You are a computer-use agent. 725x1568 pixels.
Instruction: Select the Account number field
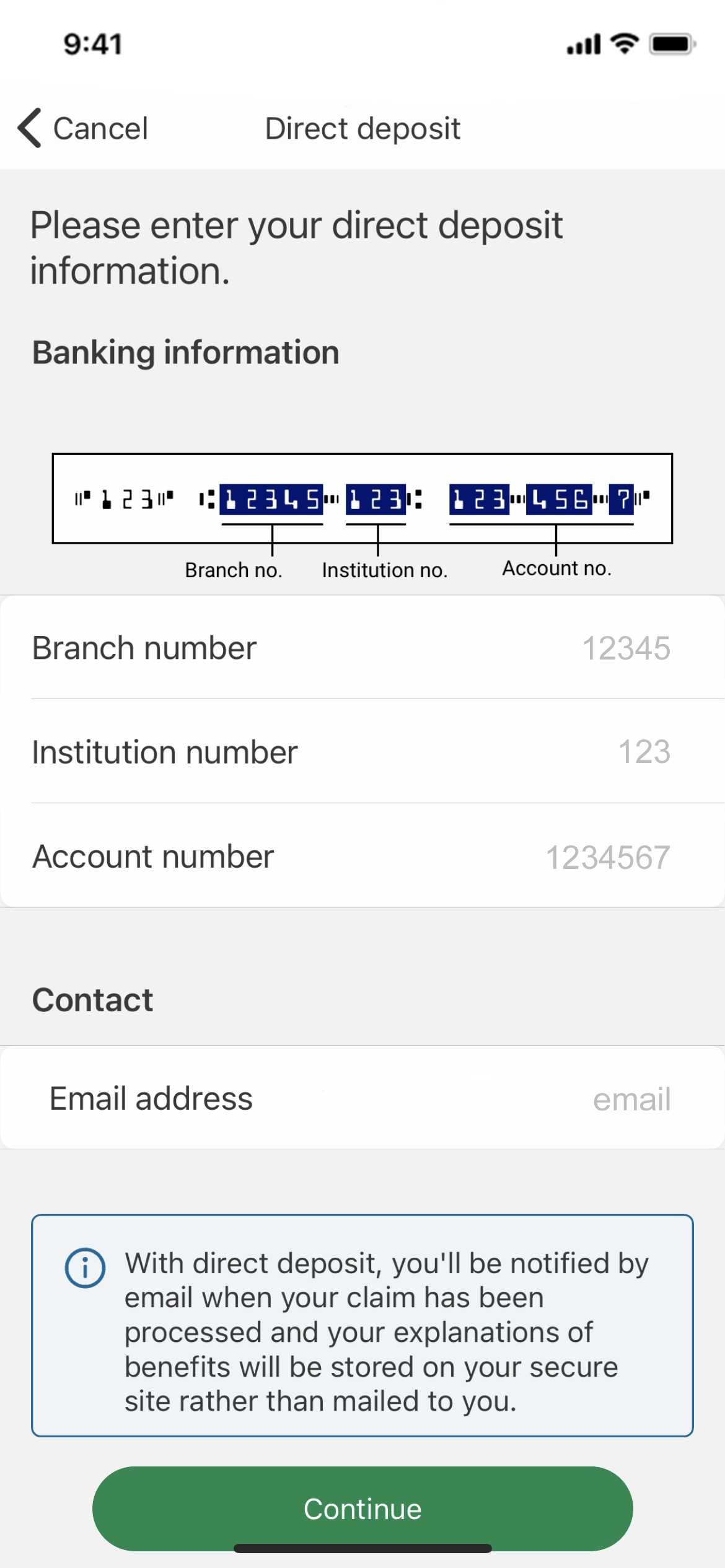pyautogui.click(x=362, y=856)
